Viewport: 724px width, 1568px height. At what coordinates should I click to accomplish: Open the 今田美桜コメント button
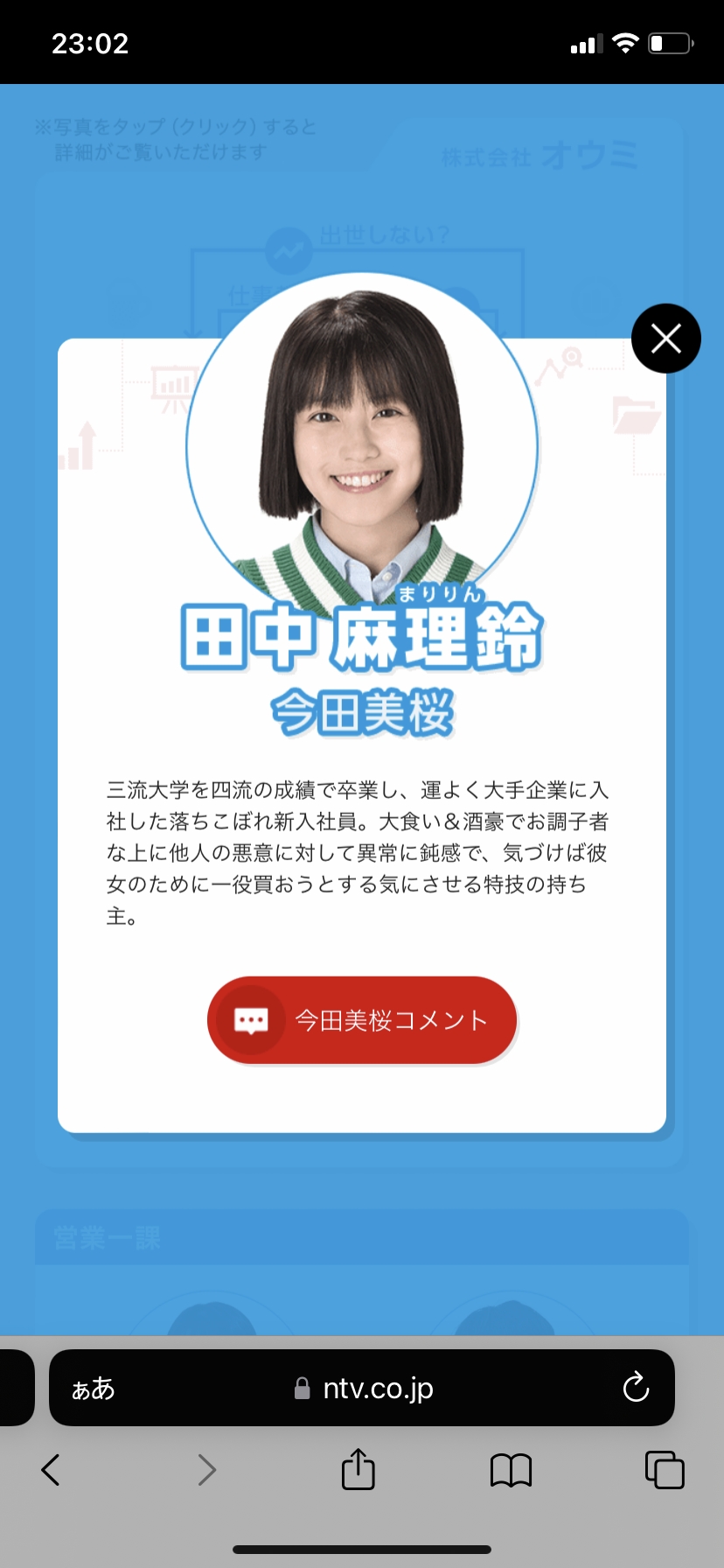pos(362,1020)
